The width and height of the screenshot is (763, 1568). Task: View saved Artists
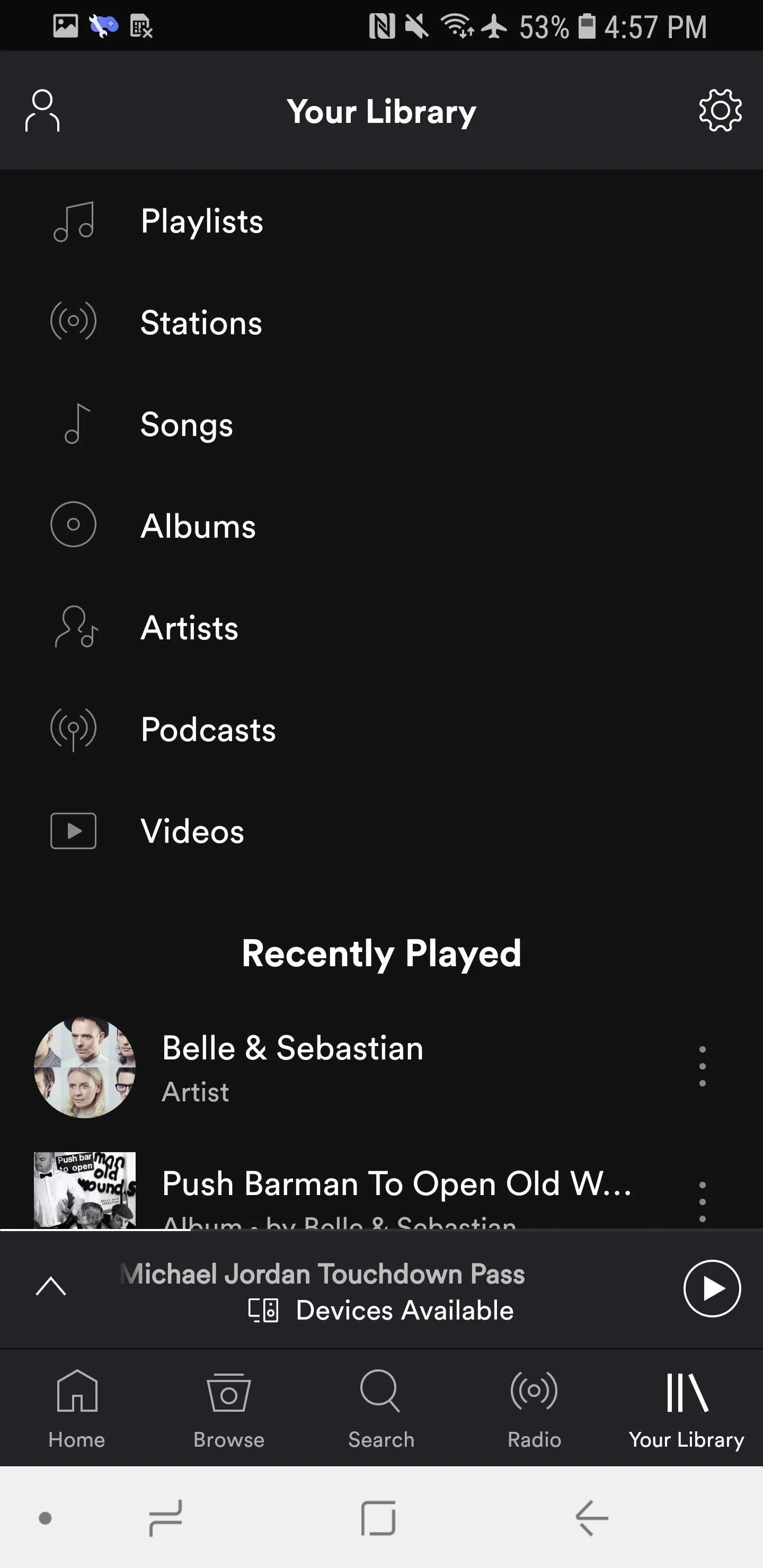381,628
